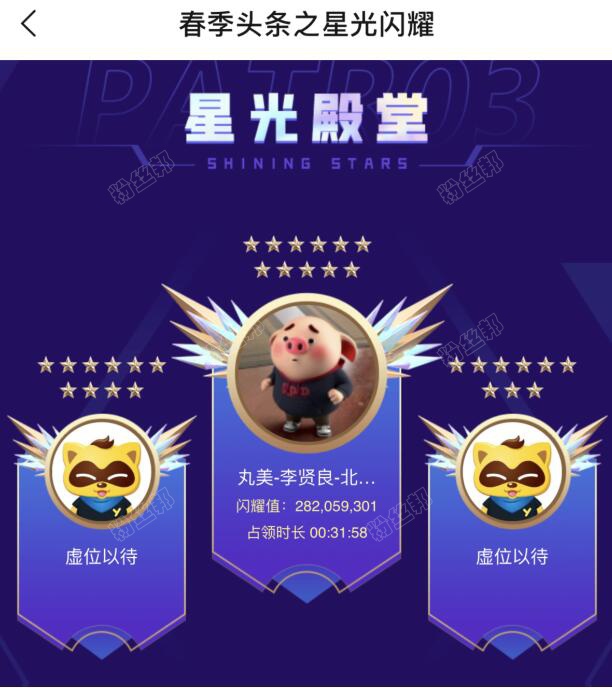612x688 pixels.
Task: Go back from 春季头条之星光闪耀 page
Action: 29,24
